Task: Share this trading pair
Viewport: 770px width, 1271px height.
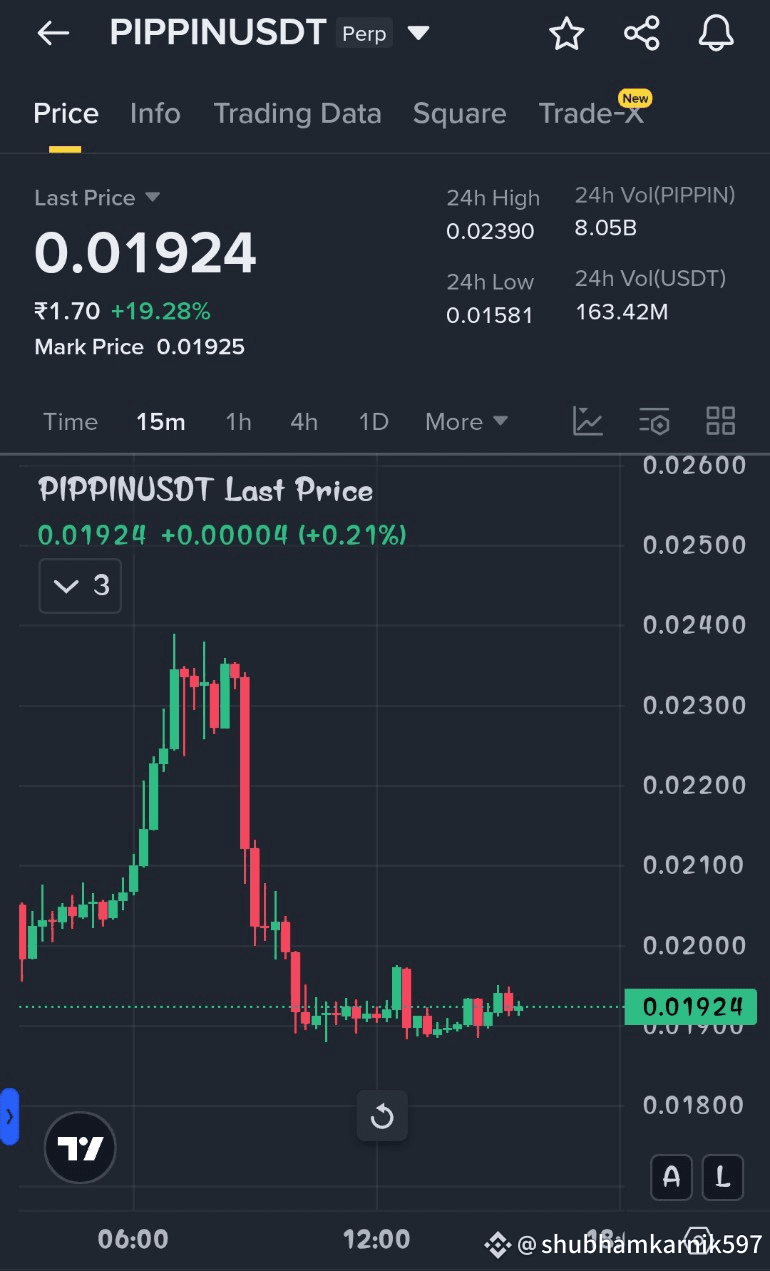Action: click(x=642, y=33)
